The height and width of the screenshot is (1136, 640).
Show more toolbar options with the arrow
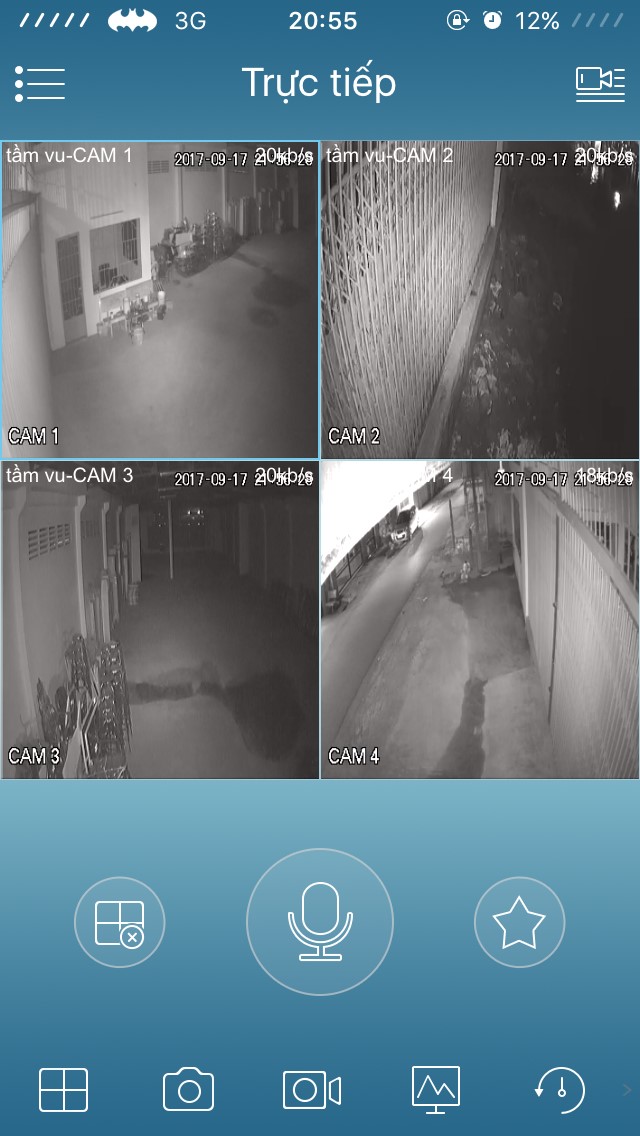[627, 1090]
